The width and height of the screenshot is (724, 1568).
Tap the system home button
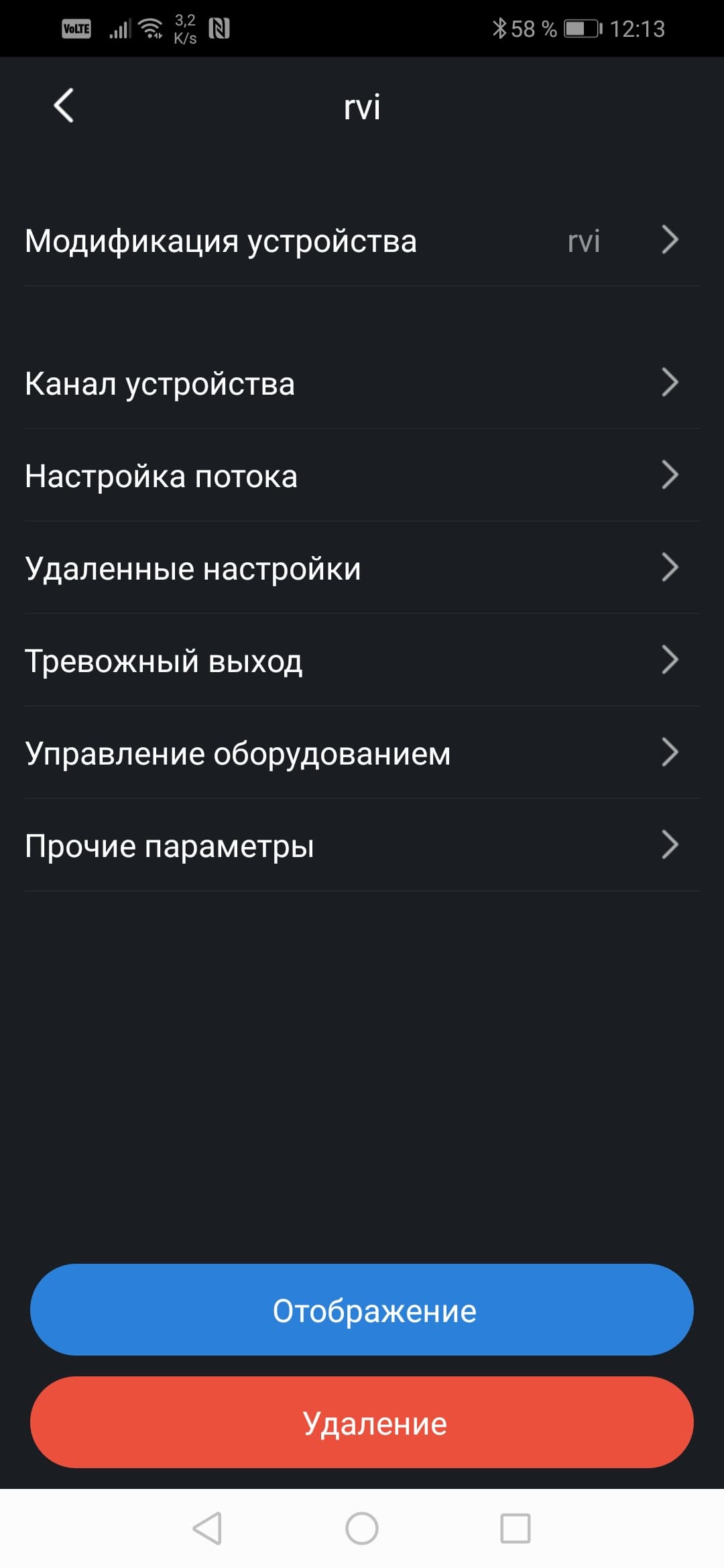click(x=362, y=1528)
